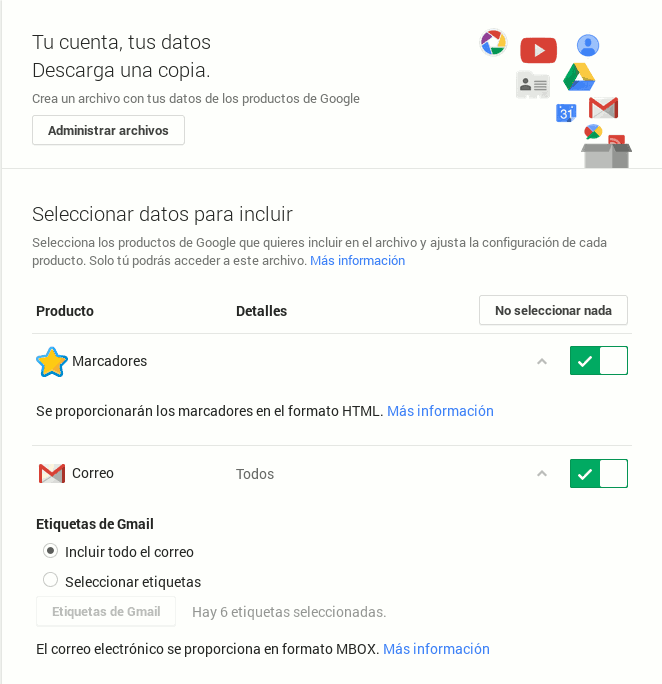Tap No seleccionar nada button
662x684 pixels.
click(x=553, y=311)
